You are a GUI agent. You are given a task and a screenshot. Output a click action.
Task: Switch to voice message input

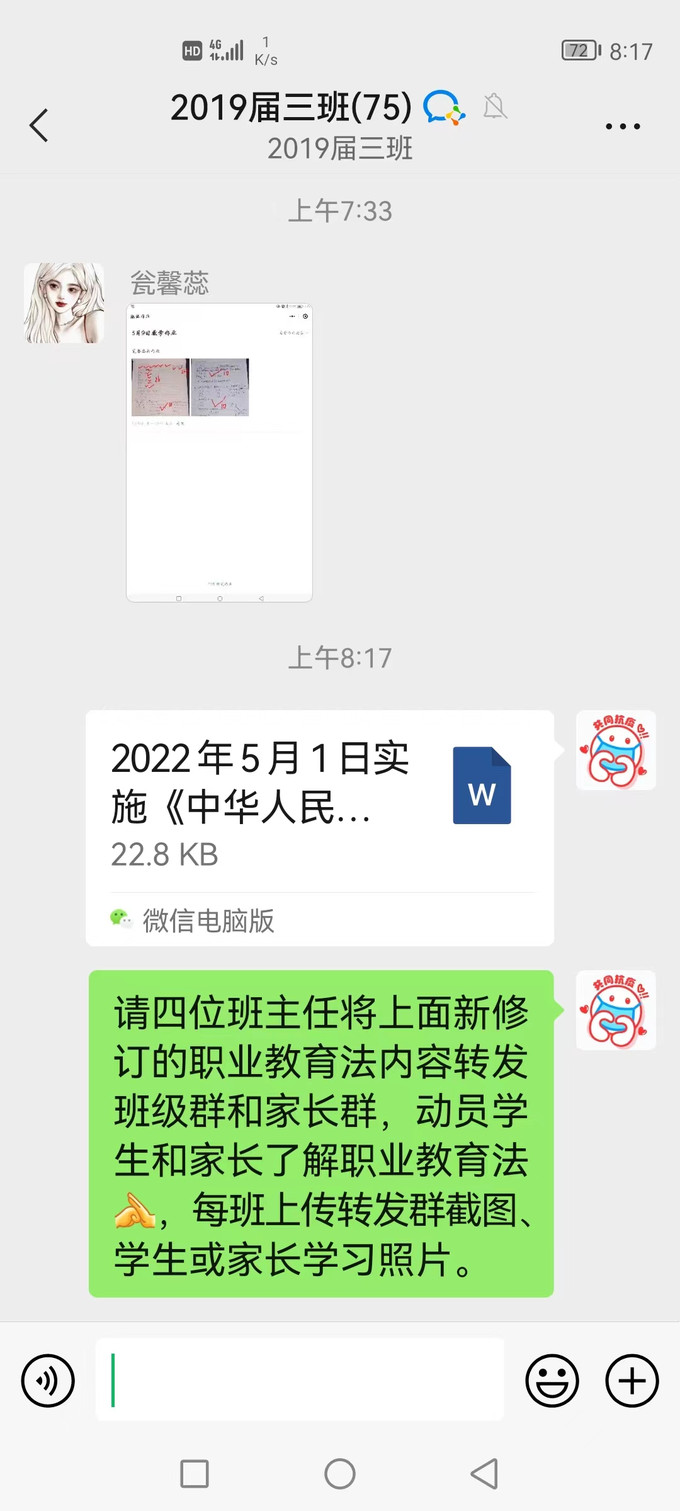[48, 1381]
